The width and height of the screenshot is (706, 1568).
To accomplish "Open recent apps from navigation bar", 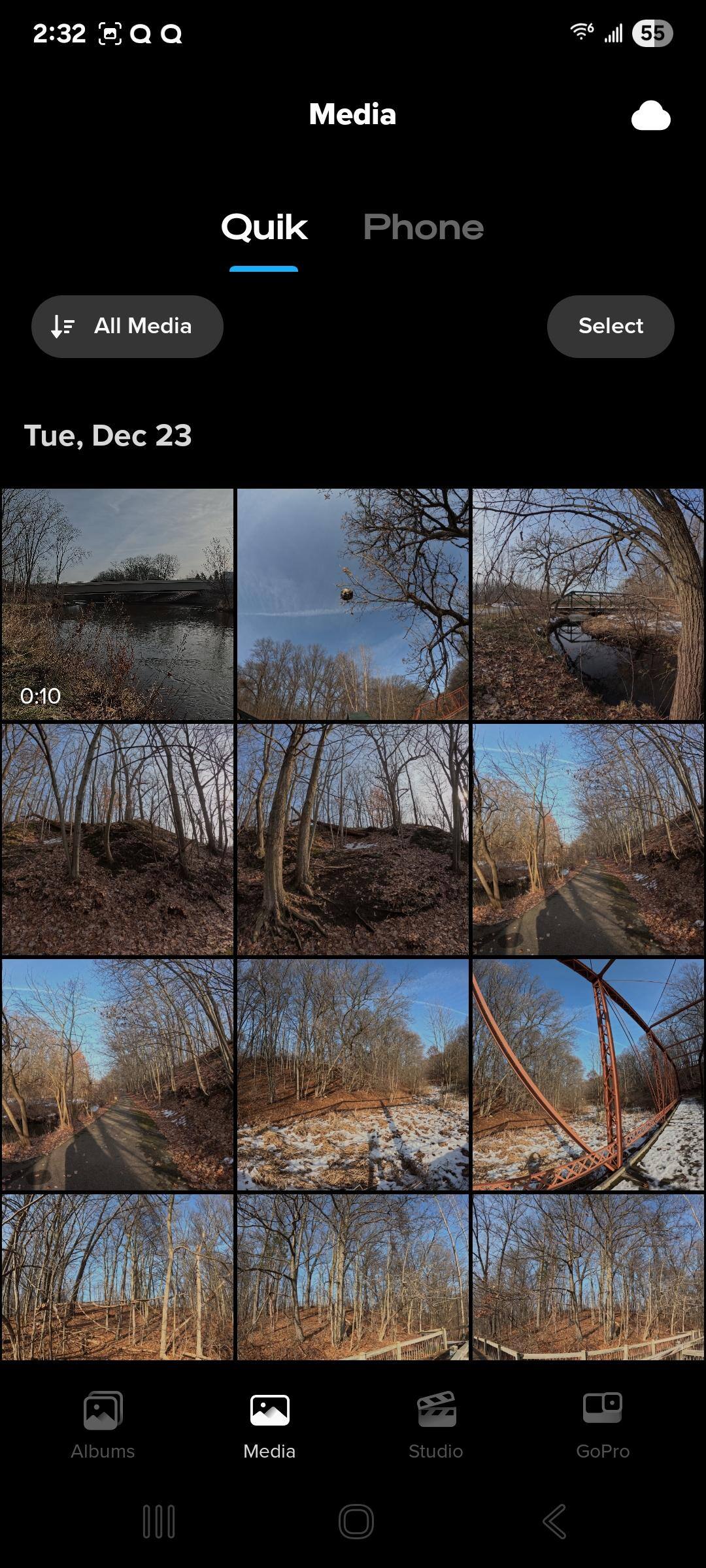I will (158, 1522).
